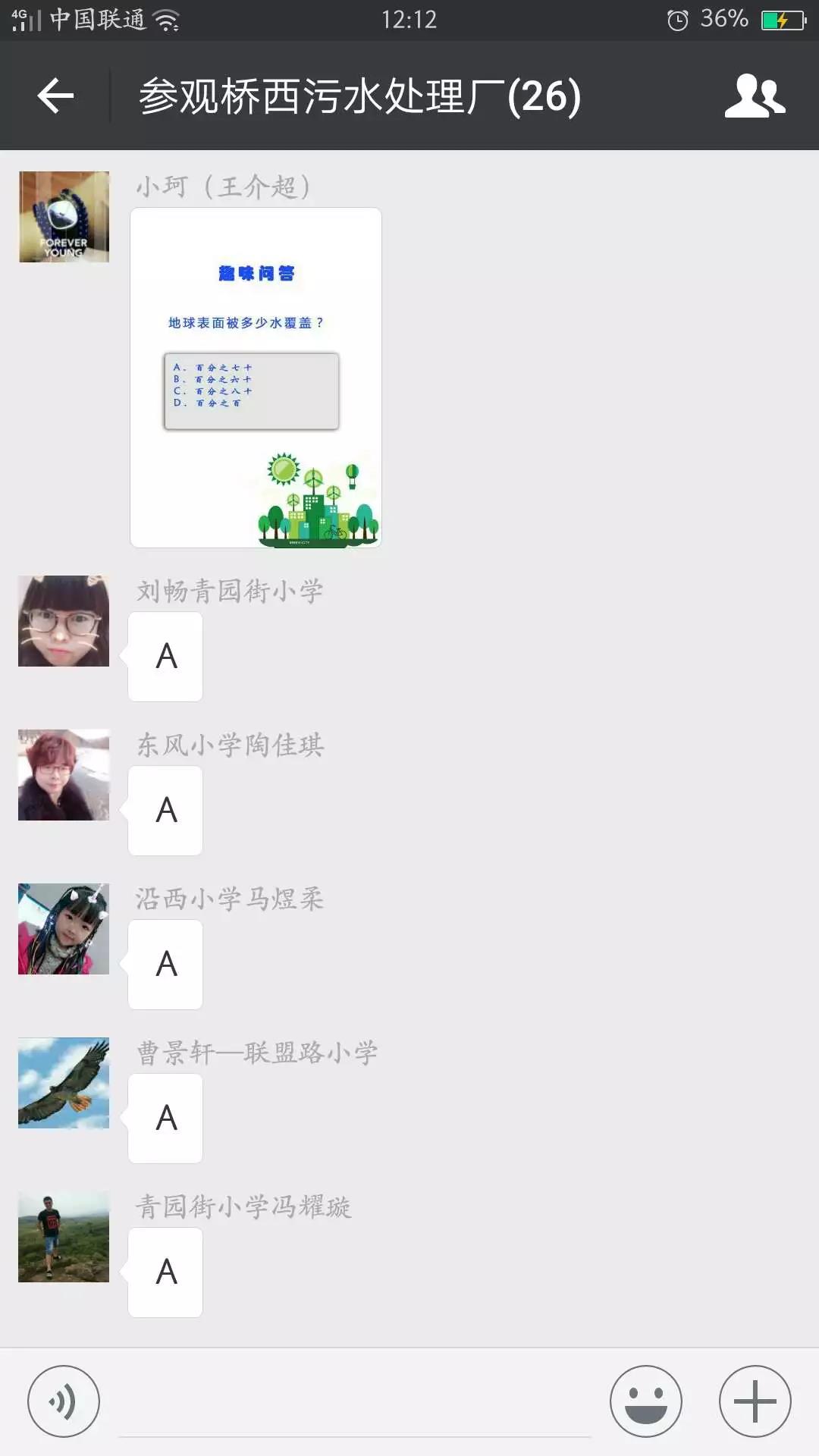Open the group members info icon
Image resolution: width=819 pixels, height=1456 pixels.
coord(755,96)
